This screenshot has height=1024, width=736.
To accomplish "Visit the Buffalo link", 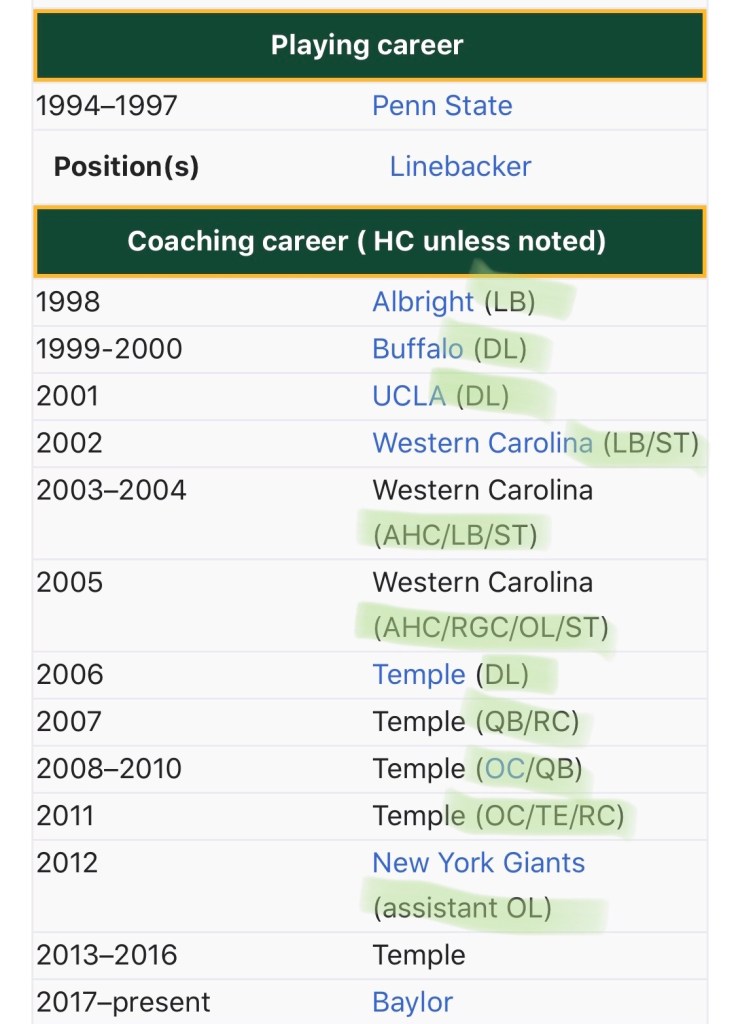I will pos(417,349).
